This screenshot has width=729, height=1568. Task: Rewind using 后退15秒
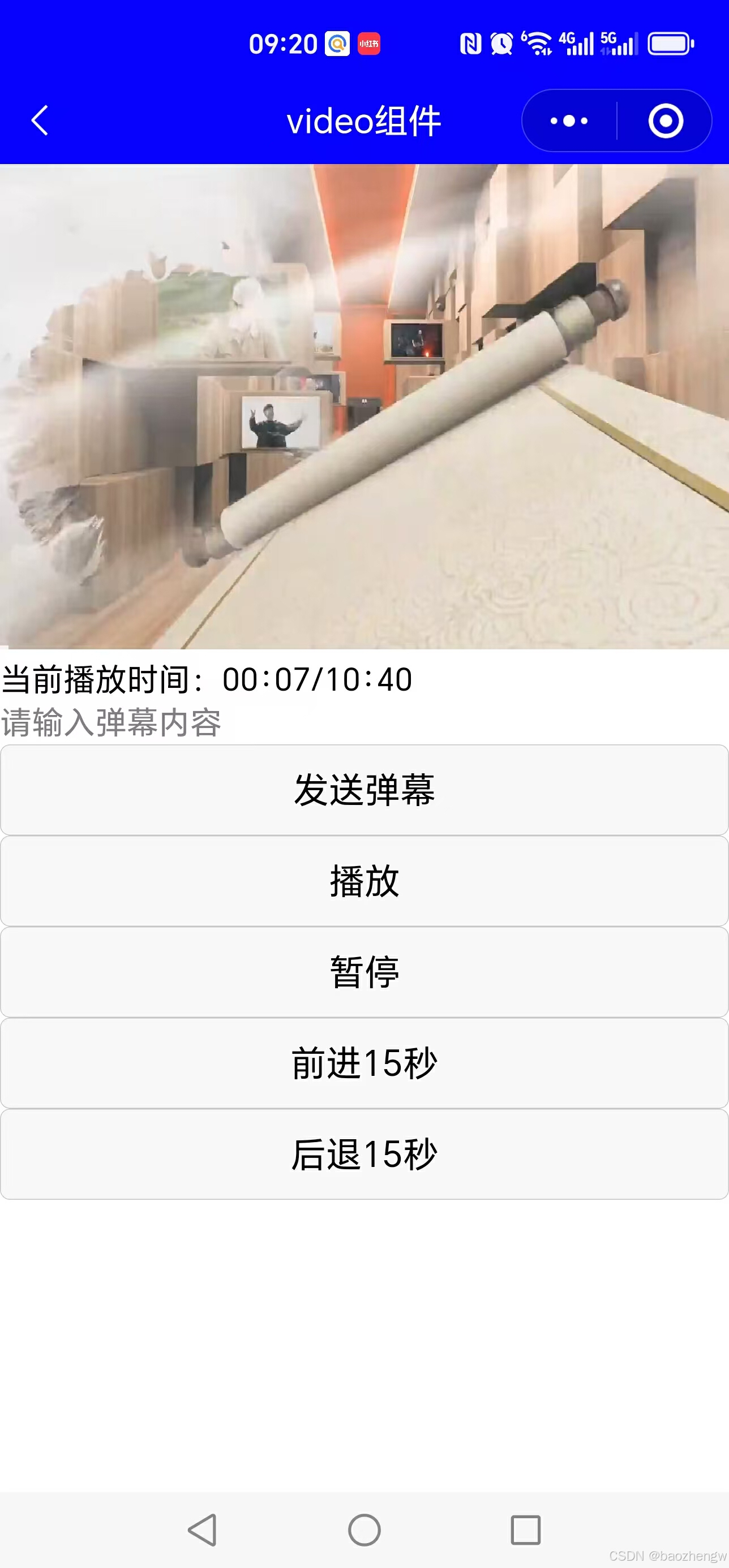pos(364,1153)
